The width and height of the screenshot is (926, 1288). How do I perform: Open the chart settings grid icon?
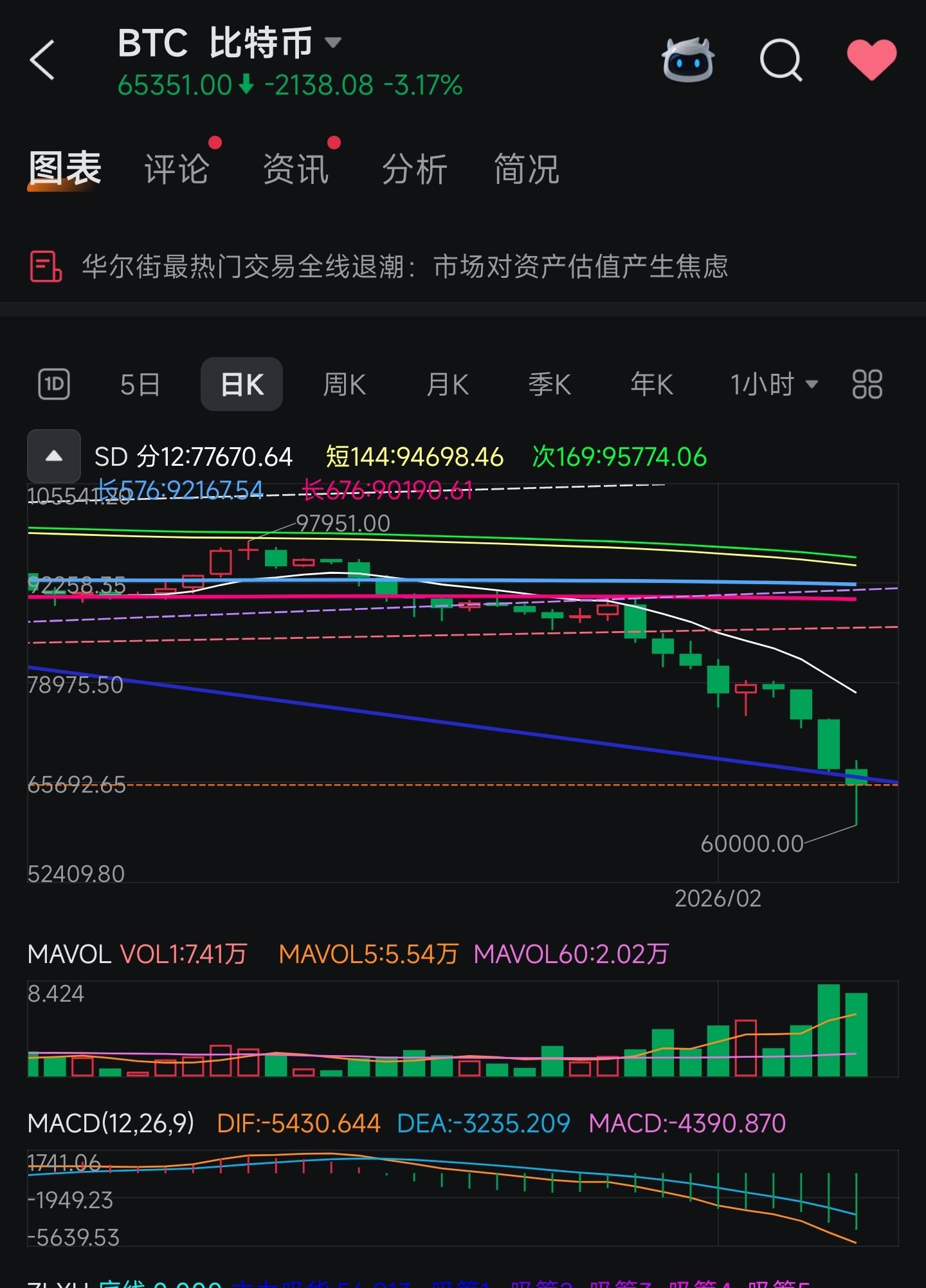(x=867, y=385)
